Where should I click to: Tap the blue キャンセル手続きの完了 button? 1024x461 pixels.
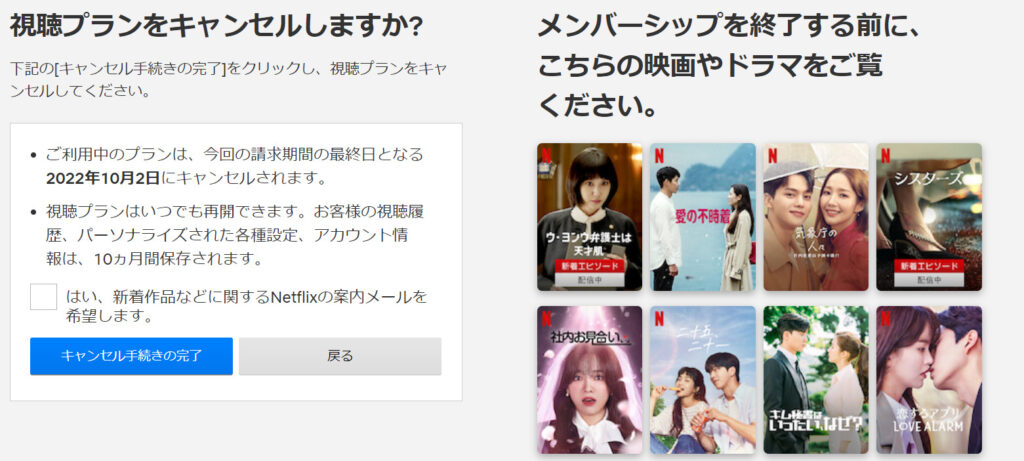(x=131, y=356)
